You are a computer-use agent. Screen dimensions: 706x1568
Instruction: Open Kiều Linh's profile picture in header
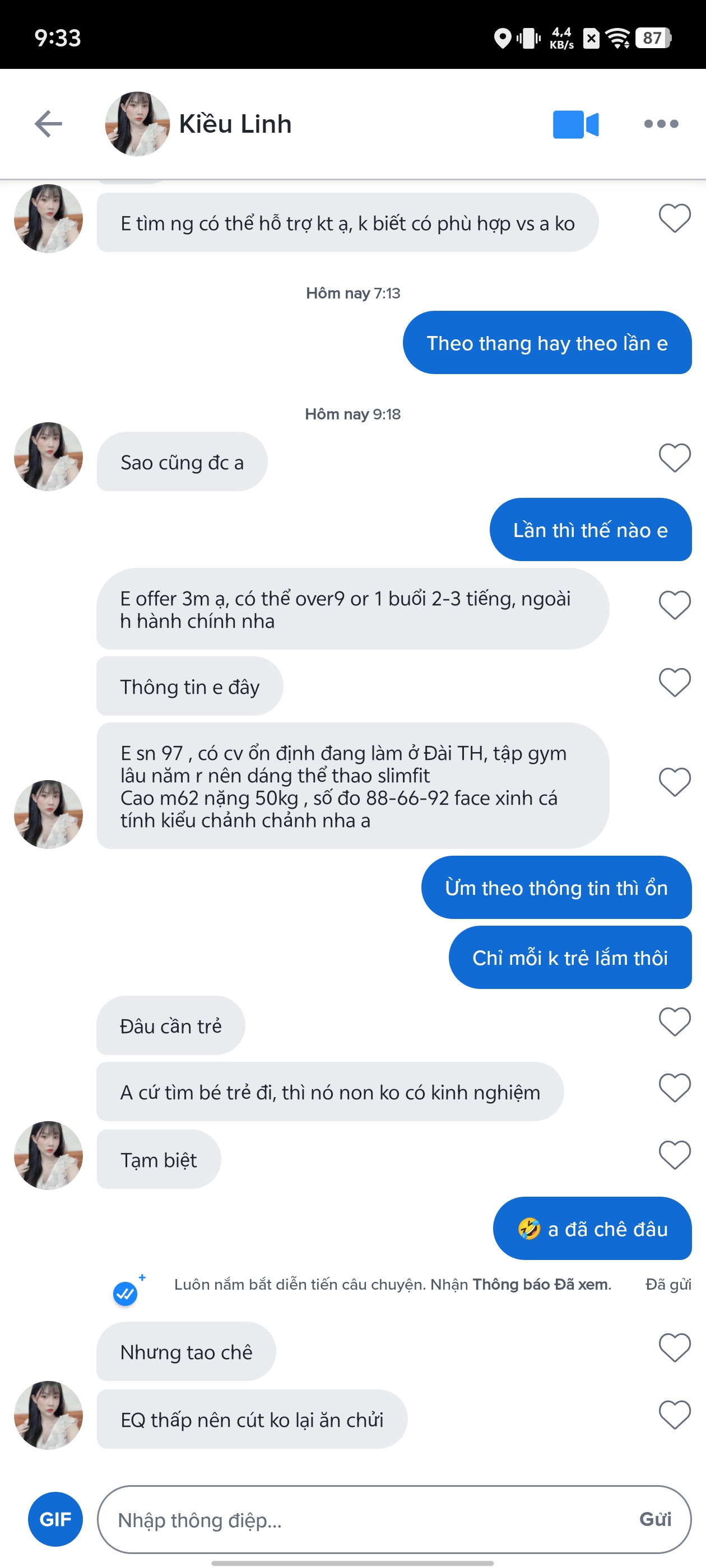coord(137,124)
